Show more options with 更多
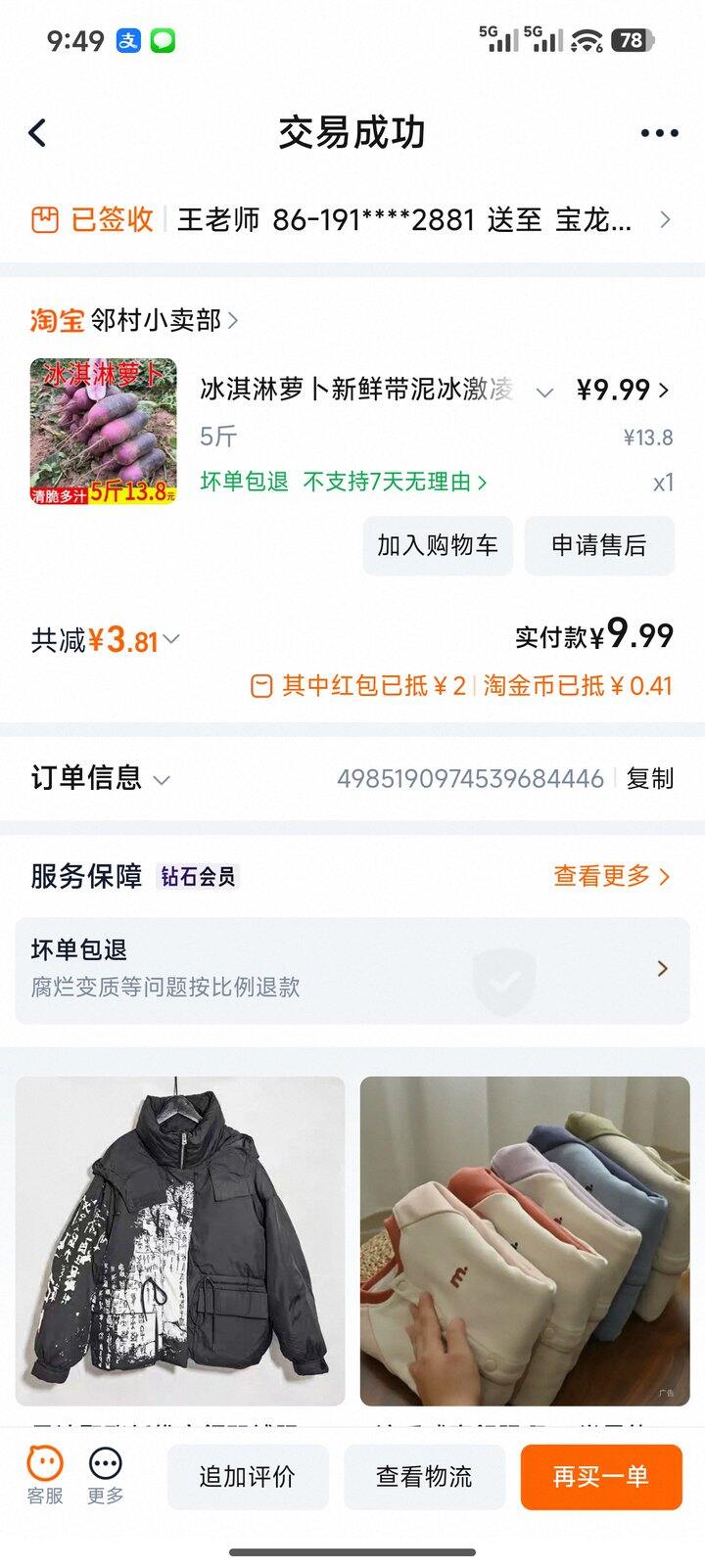Screen dimensions: 705x1568 106,1476
